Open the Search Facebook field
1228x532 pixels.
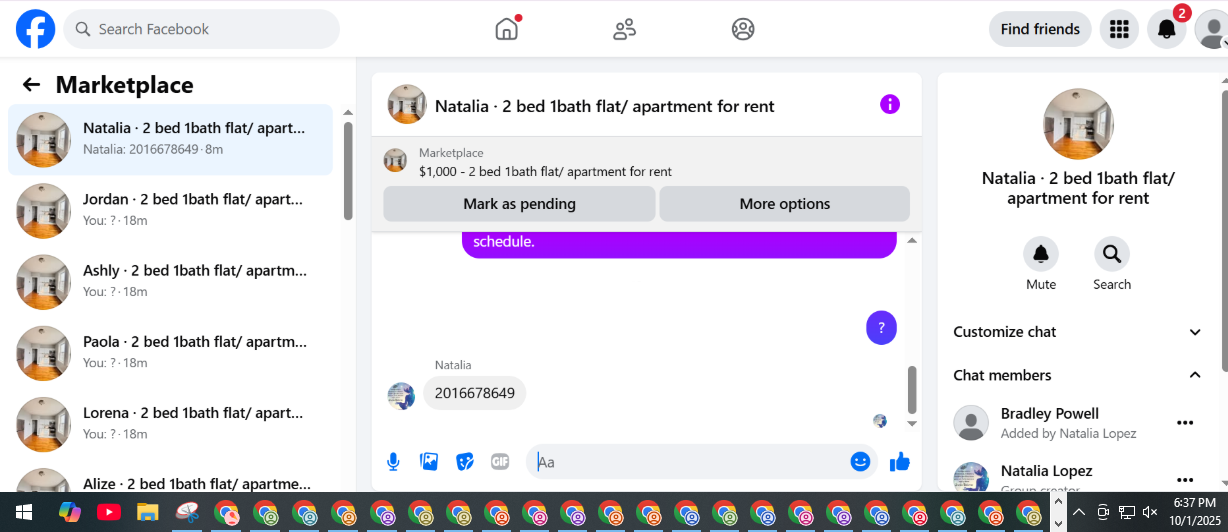pyautogui.click(x=202, y=29)
